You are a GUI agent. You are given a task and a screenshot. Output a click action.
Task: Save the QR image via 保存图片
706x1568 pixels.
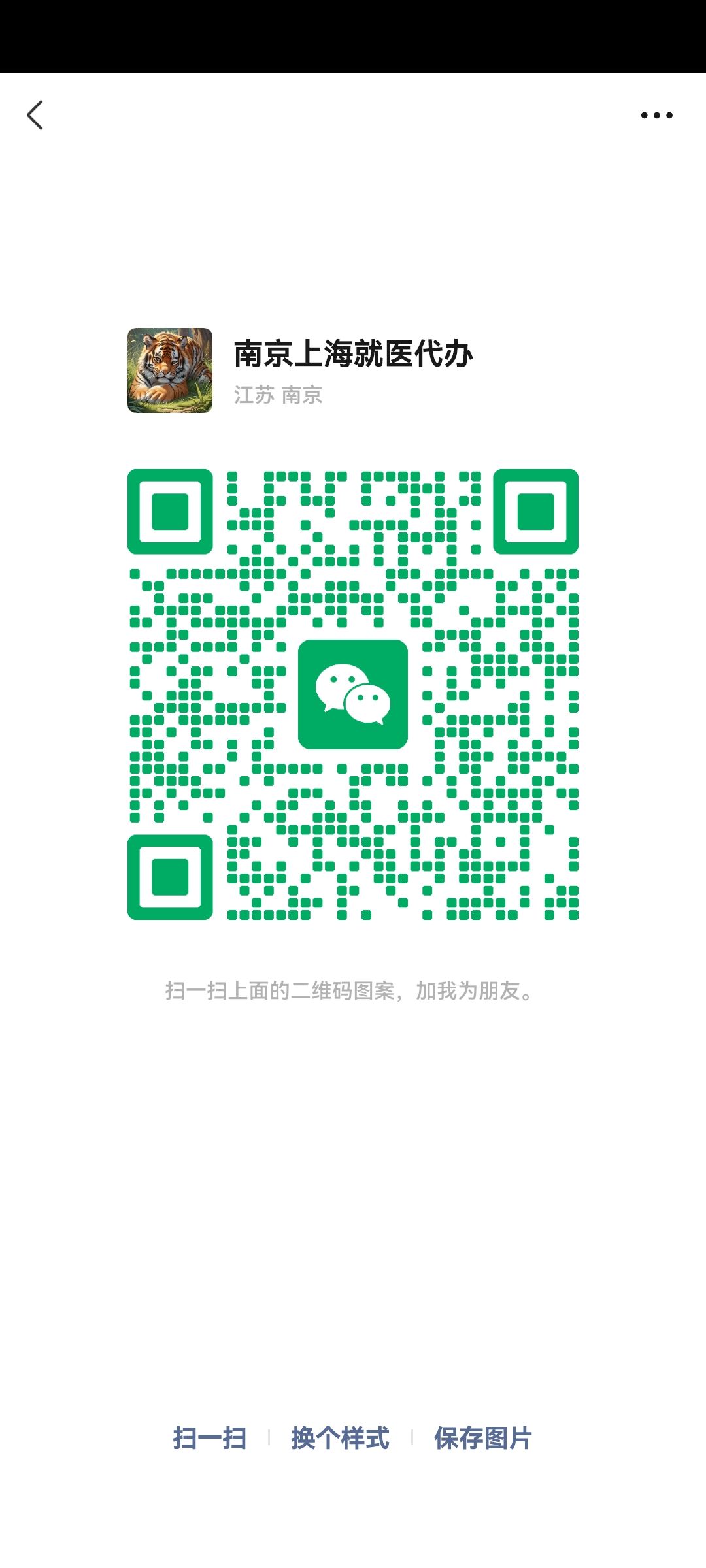(482, 1439)
